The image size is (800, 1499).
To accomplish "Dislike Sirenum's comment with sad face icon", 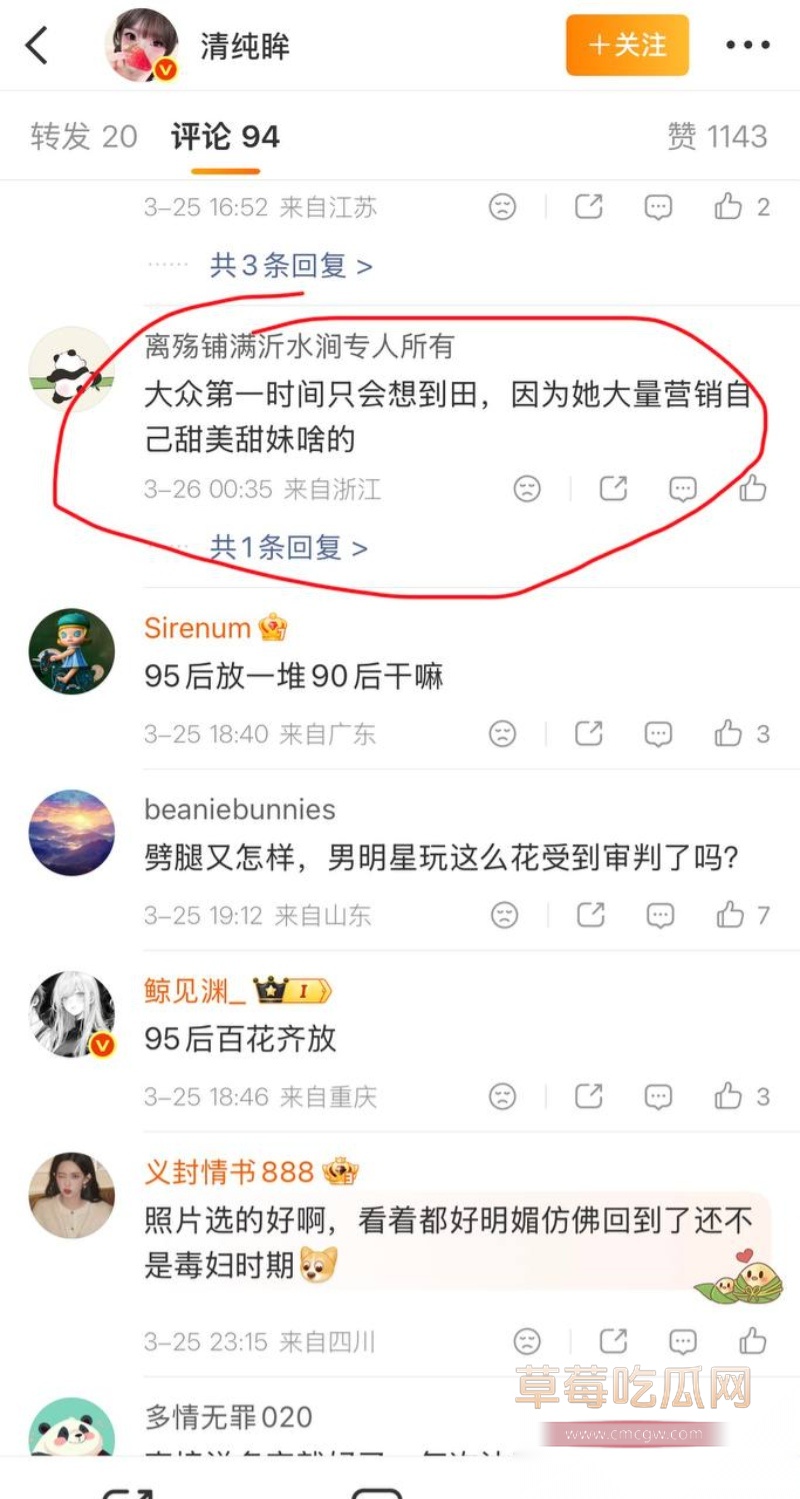I will [503, 734].
